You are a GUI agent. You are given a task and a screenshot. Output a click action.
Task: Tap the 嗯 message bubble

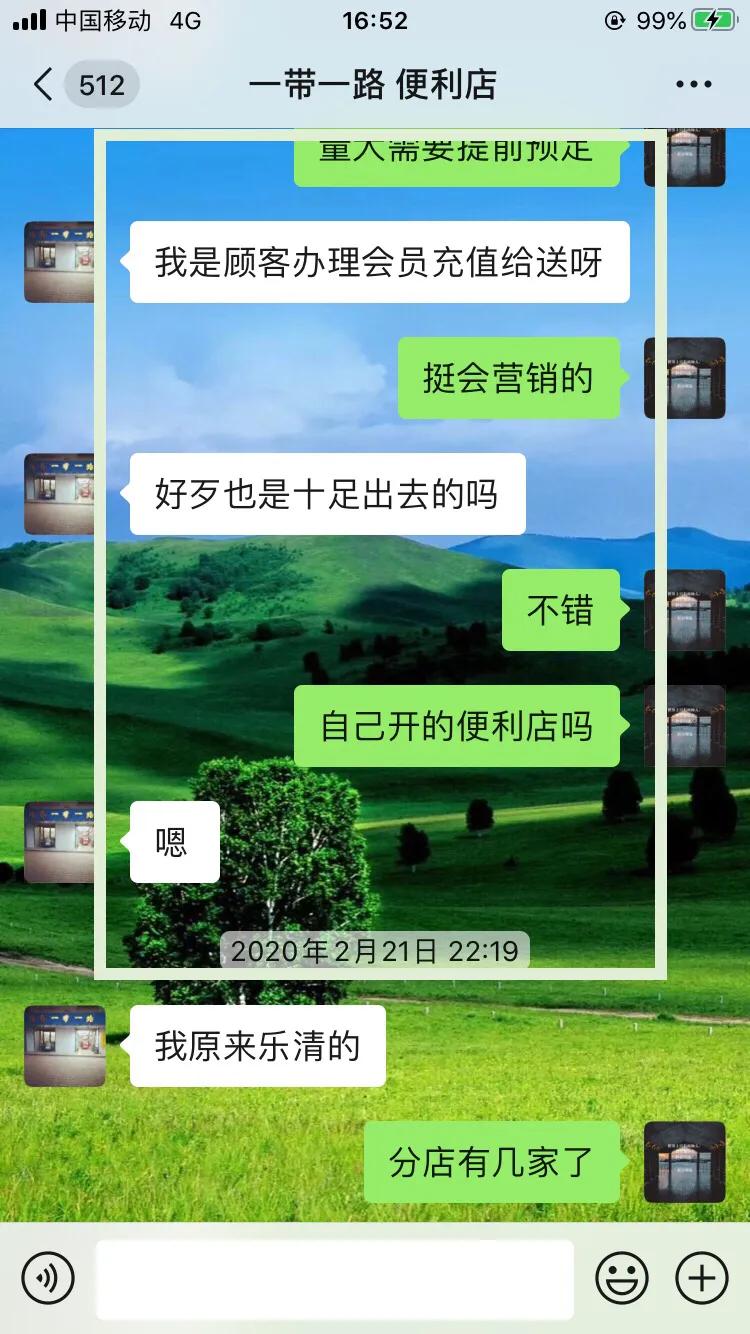(x=173, y=840)
